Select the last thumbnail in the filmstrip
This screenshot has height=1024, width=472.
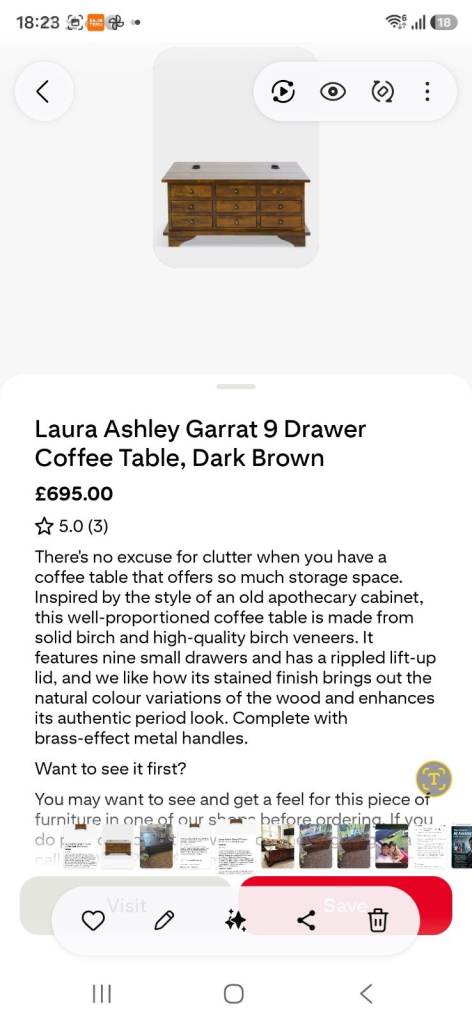pyautogui.click(x=462, y=846)
